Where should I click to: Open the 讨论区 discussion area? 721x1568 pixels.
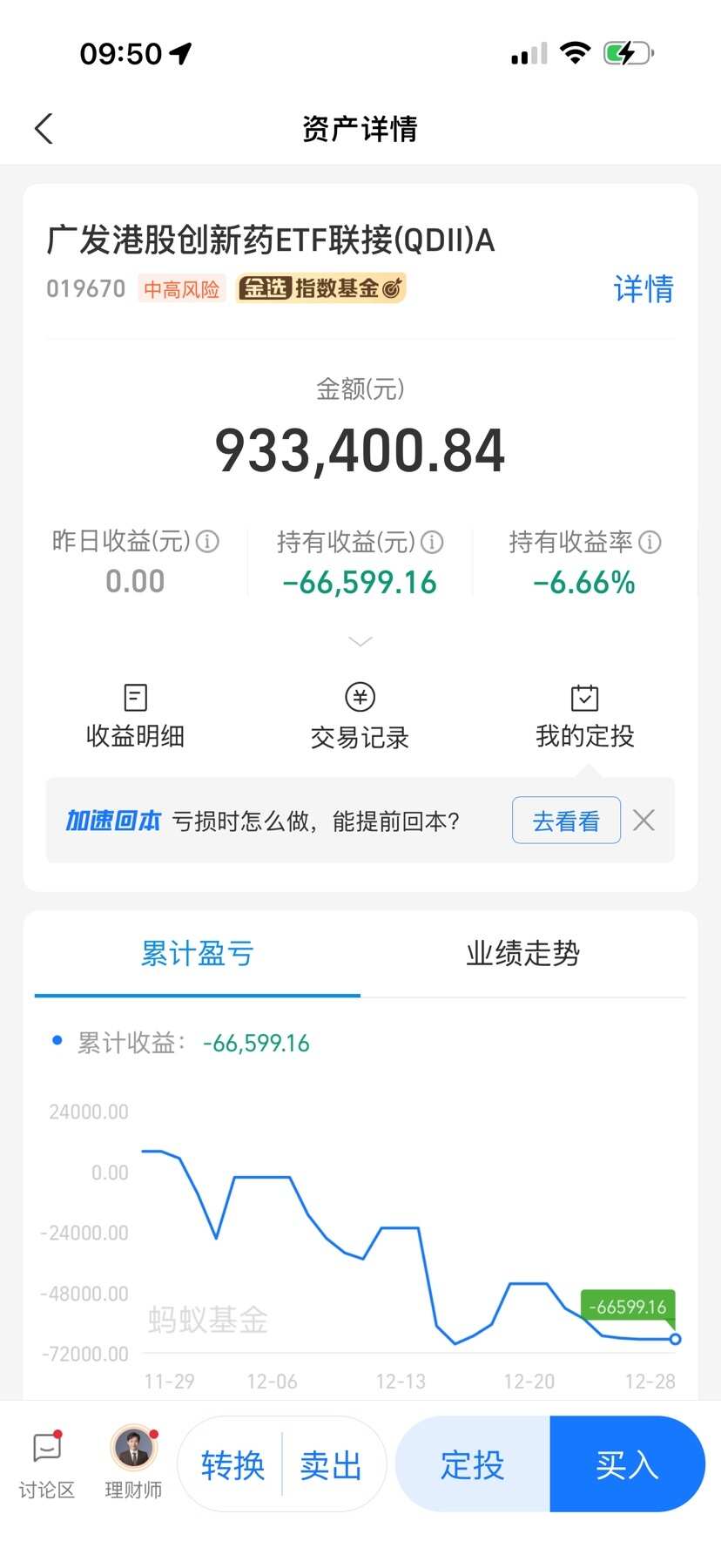coord(47,1463)
